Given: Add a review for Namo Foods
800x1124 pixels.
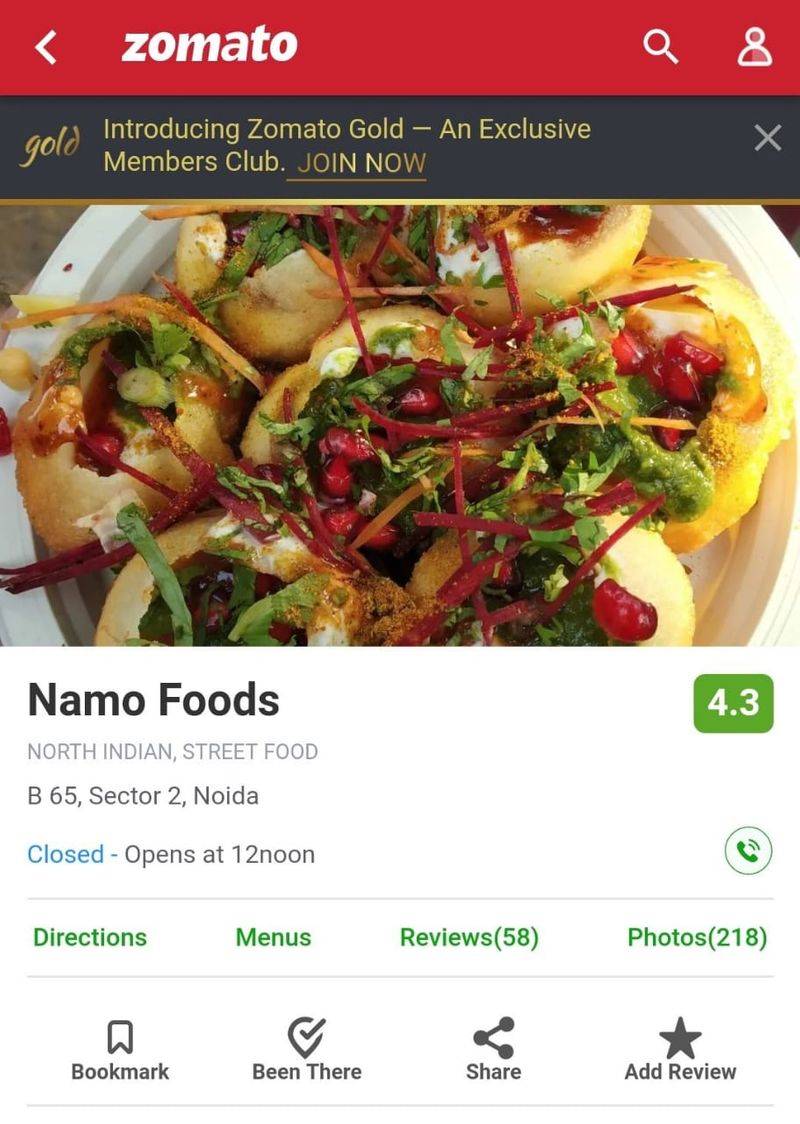Looking at the screenshot, I should pos(680,1050).
